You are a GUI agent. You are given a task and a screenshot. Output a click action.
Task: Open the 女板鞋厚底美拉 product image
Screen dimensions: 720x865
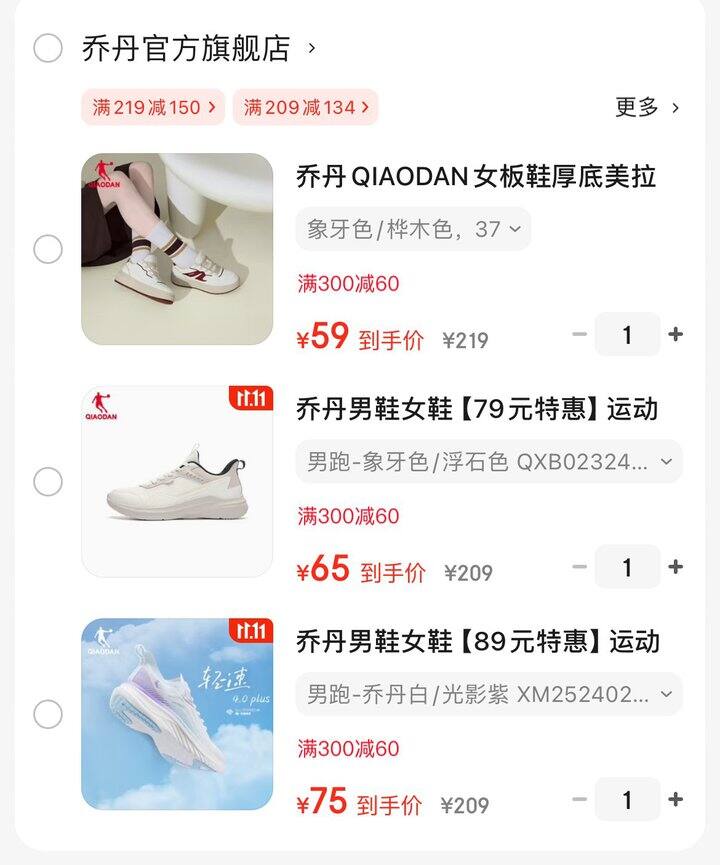tap(177, 249)
